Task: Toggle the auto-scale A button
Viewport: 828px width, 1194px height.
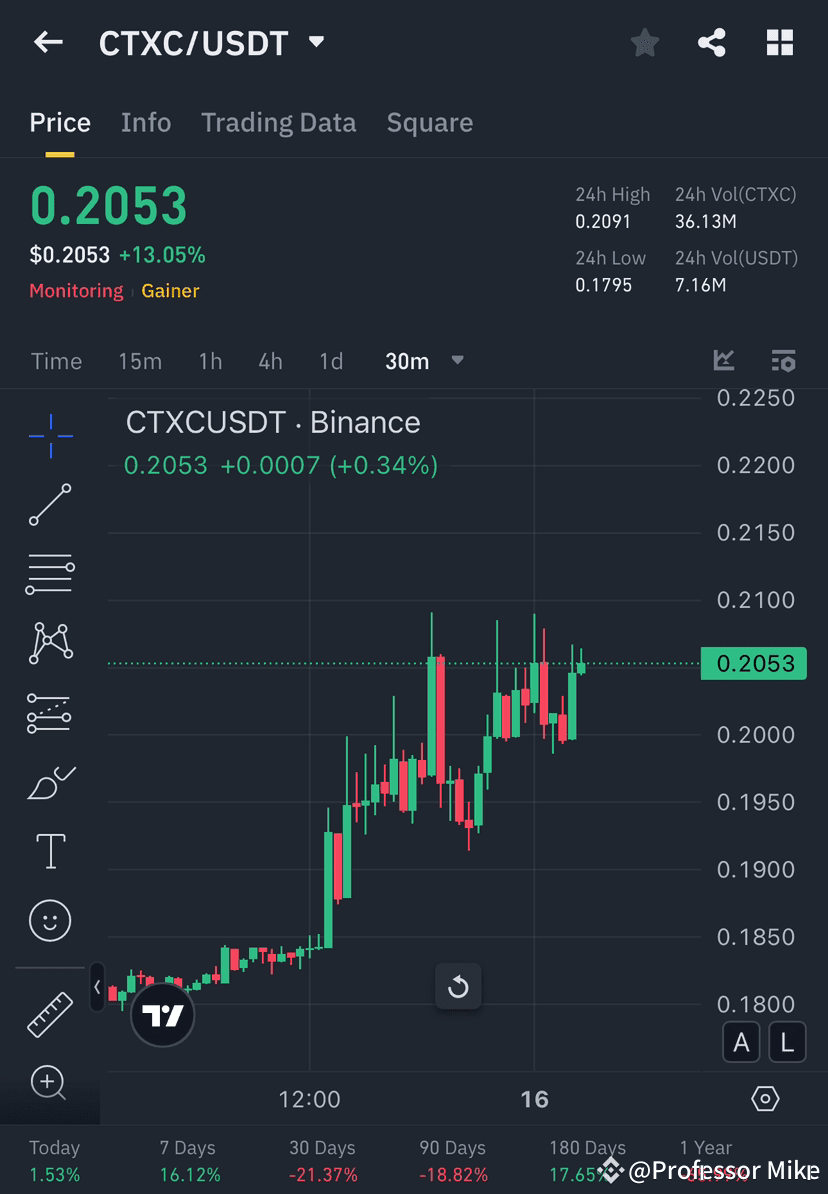Action: (x=741, y=1042)
